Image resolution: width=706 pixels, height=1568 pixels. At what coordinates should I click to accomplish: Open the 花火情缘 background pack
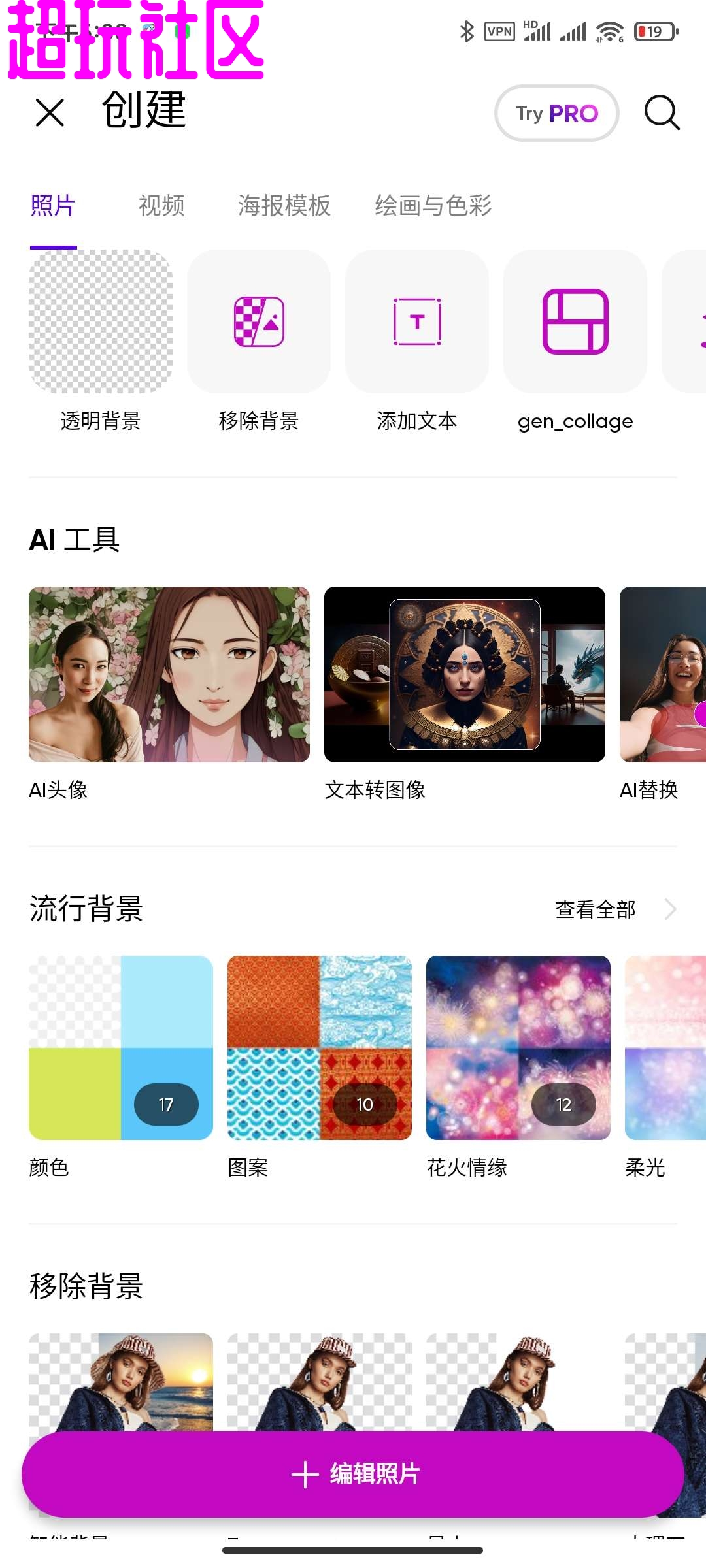tap(518, 1048)
